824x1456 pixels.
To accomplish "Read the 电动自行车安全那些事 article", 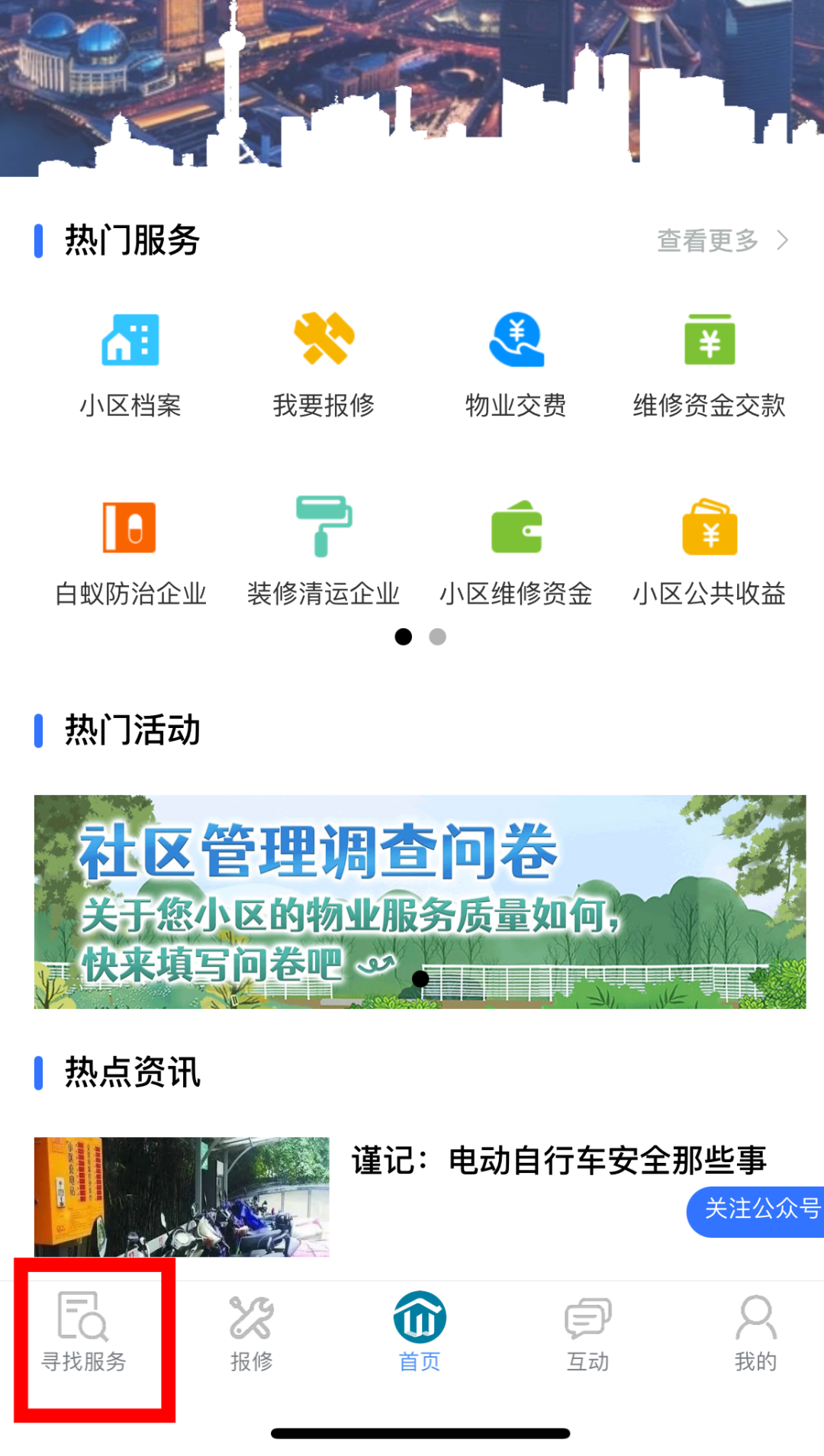I will click(x=558, y=1161).
